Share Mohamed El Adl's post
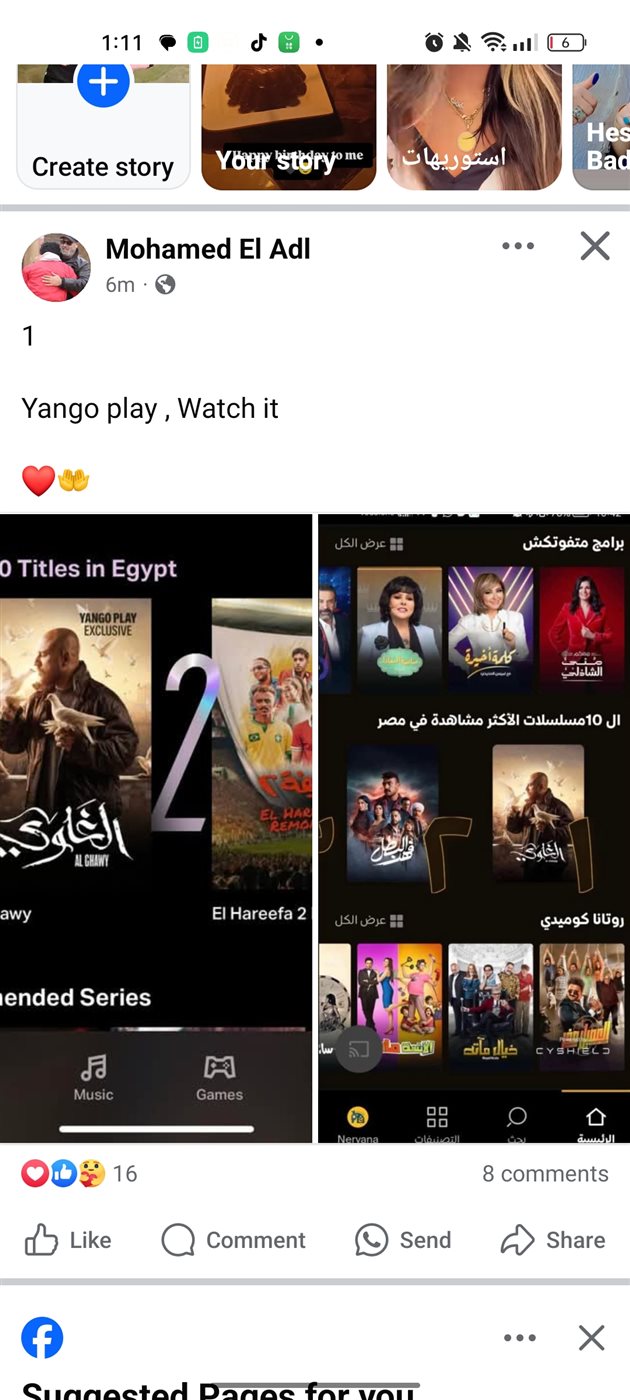The width and height of the screenshot is (630, 1400). (553, 1240)
